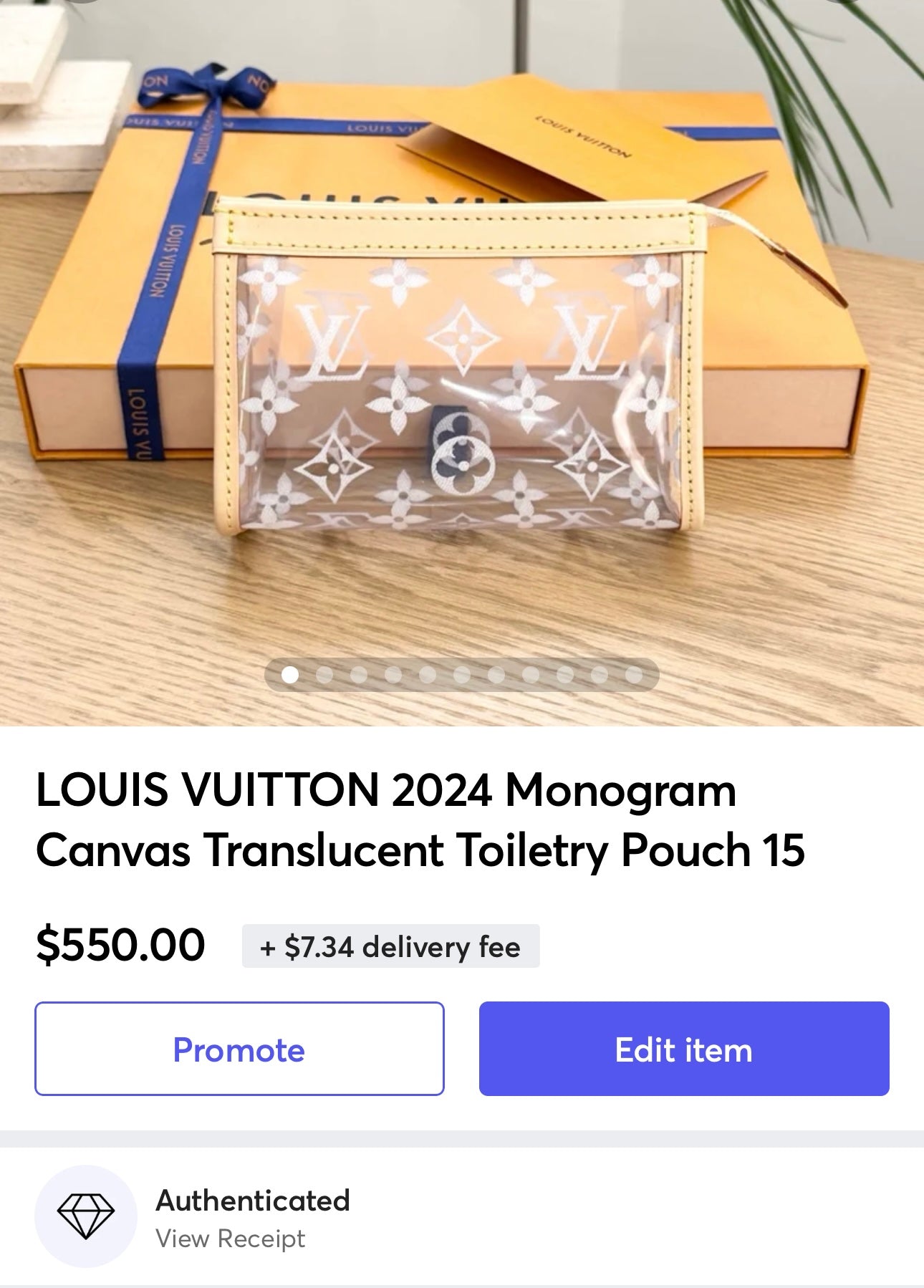Tap the Promote button
924x1288 pixels.
239,1049
